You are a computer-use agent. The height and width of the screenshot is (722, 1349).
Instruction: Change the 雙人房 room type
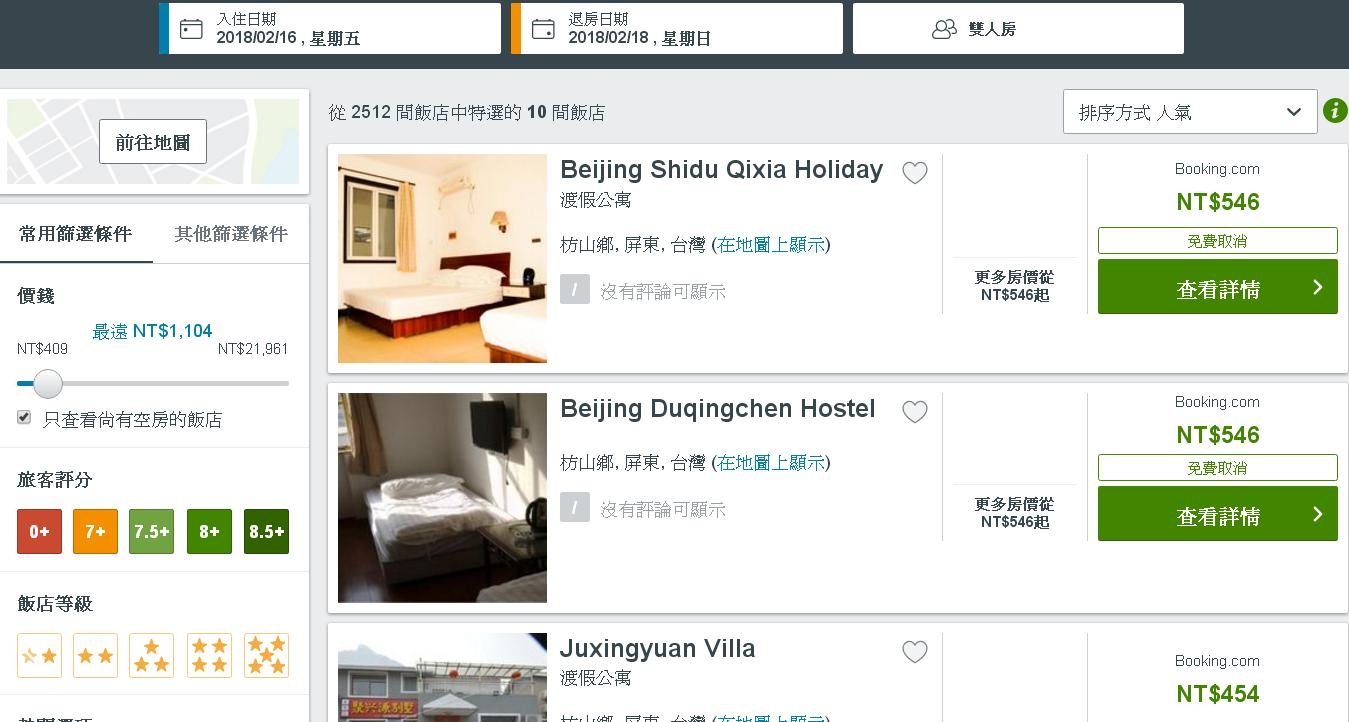pos(1018,29)
